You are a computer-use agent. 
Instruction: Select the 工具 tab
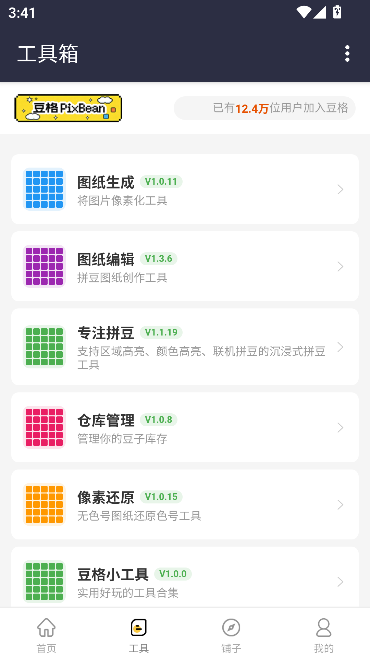(x=138, y=635)
